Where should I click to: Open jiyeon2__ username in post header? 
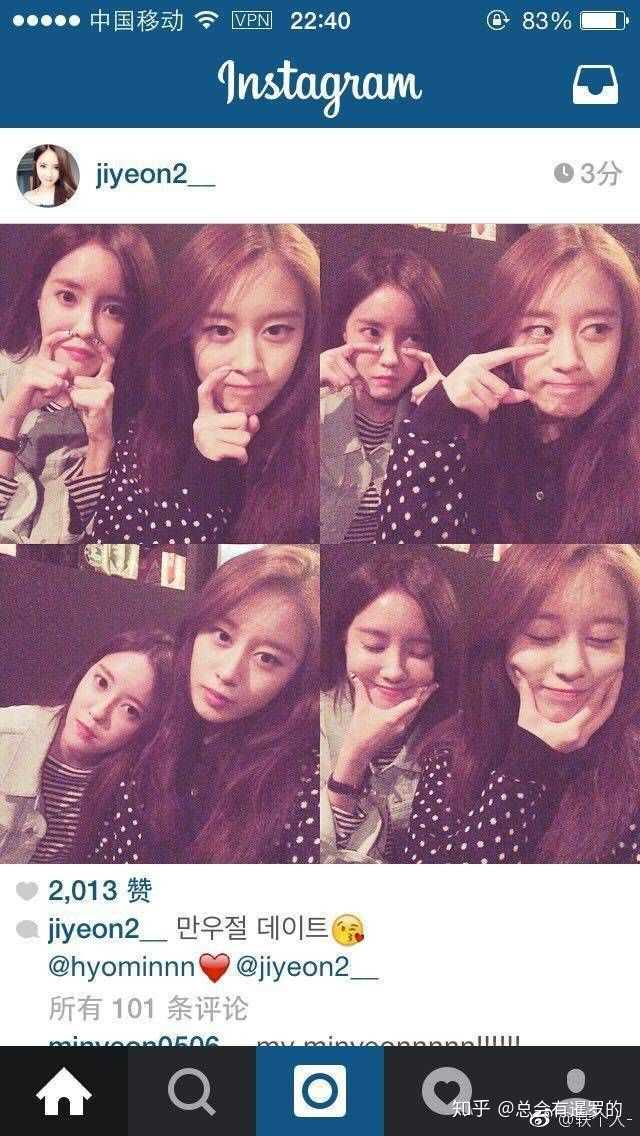(155, 174)
